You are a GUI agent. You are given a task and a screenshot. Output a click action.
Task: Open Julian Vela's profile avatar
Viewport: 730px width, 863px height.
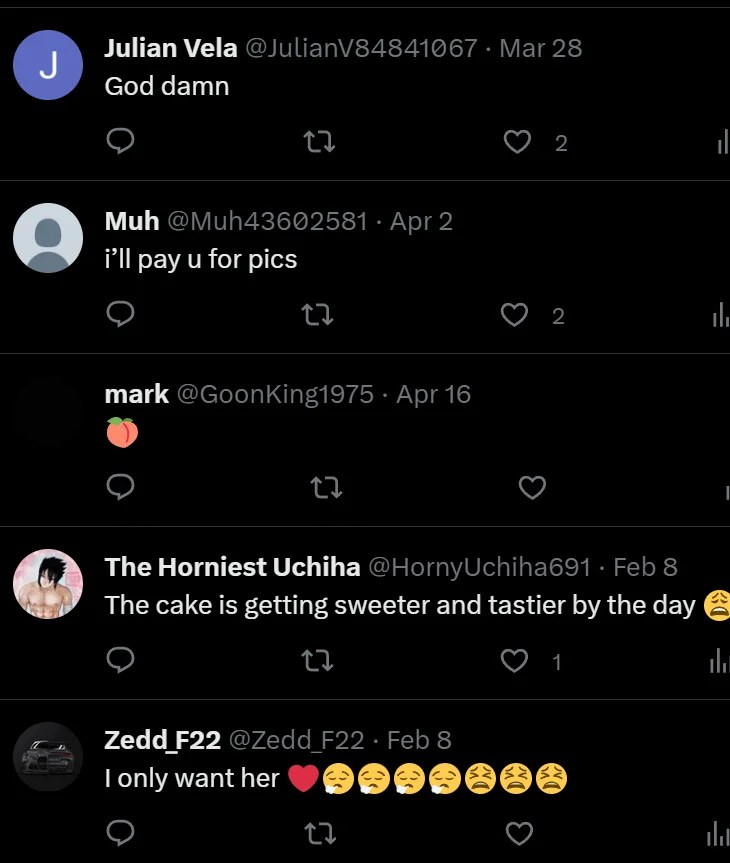(x=48, y=65)
